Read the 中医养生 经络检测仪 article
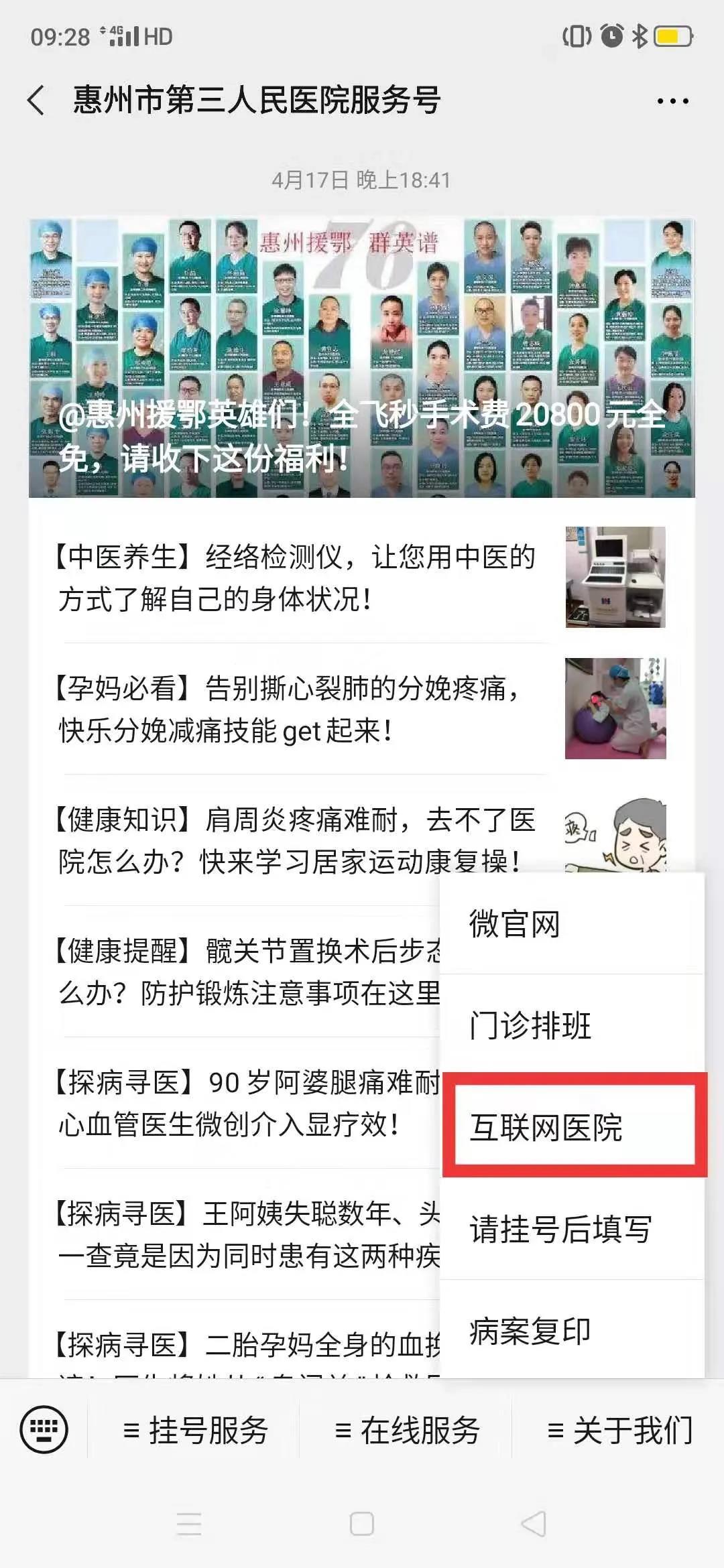 point(295,578)
